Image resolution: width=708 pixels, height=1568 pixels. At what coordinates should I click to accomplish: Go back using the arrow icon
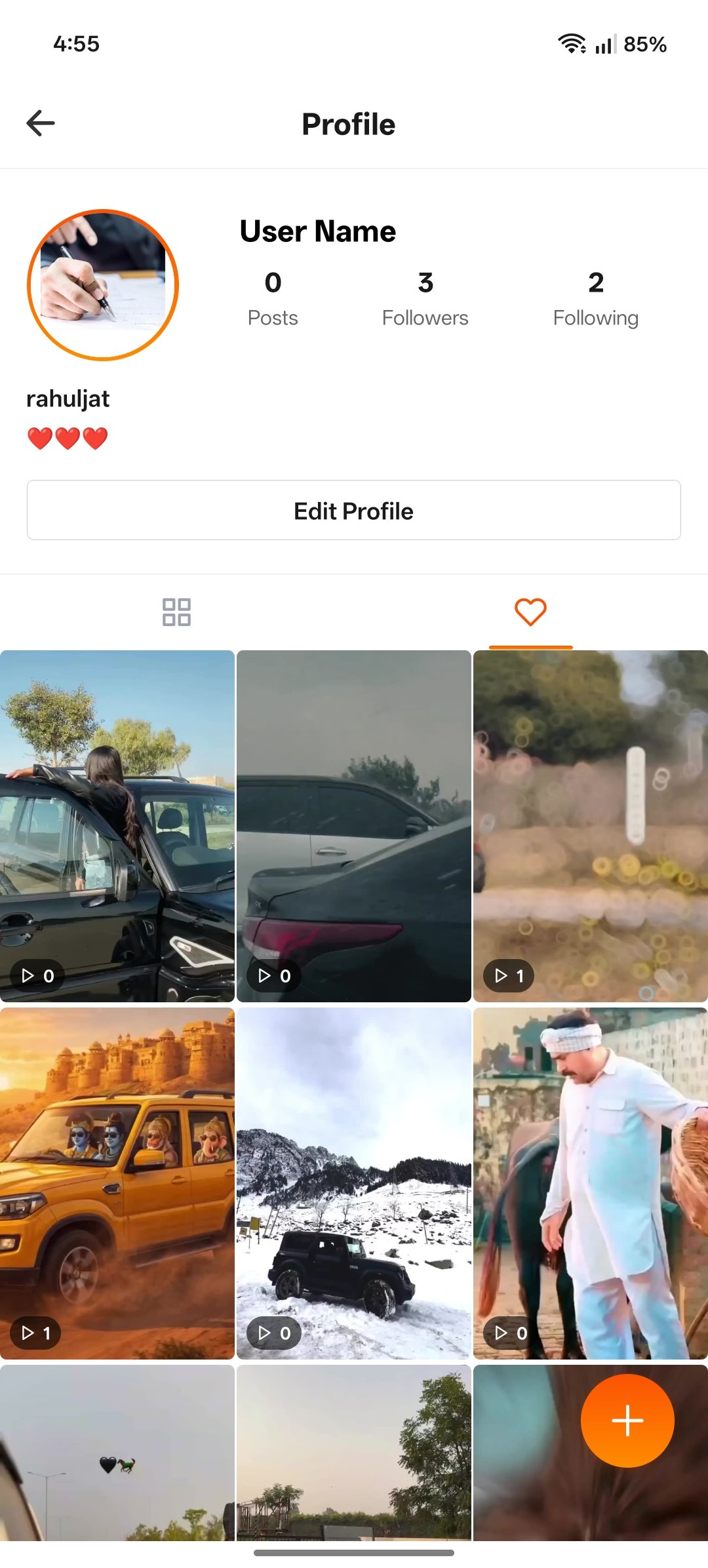pyautogui.click(x=41, y=123)
